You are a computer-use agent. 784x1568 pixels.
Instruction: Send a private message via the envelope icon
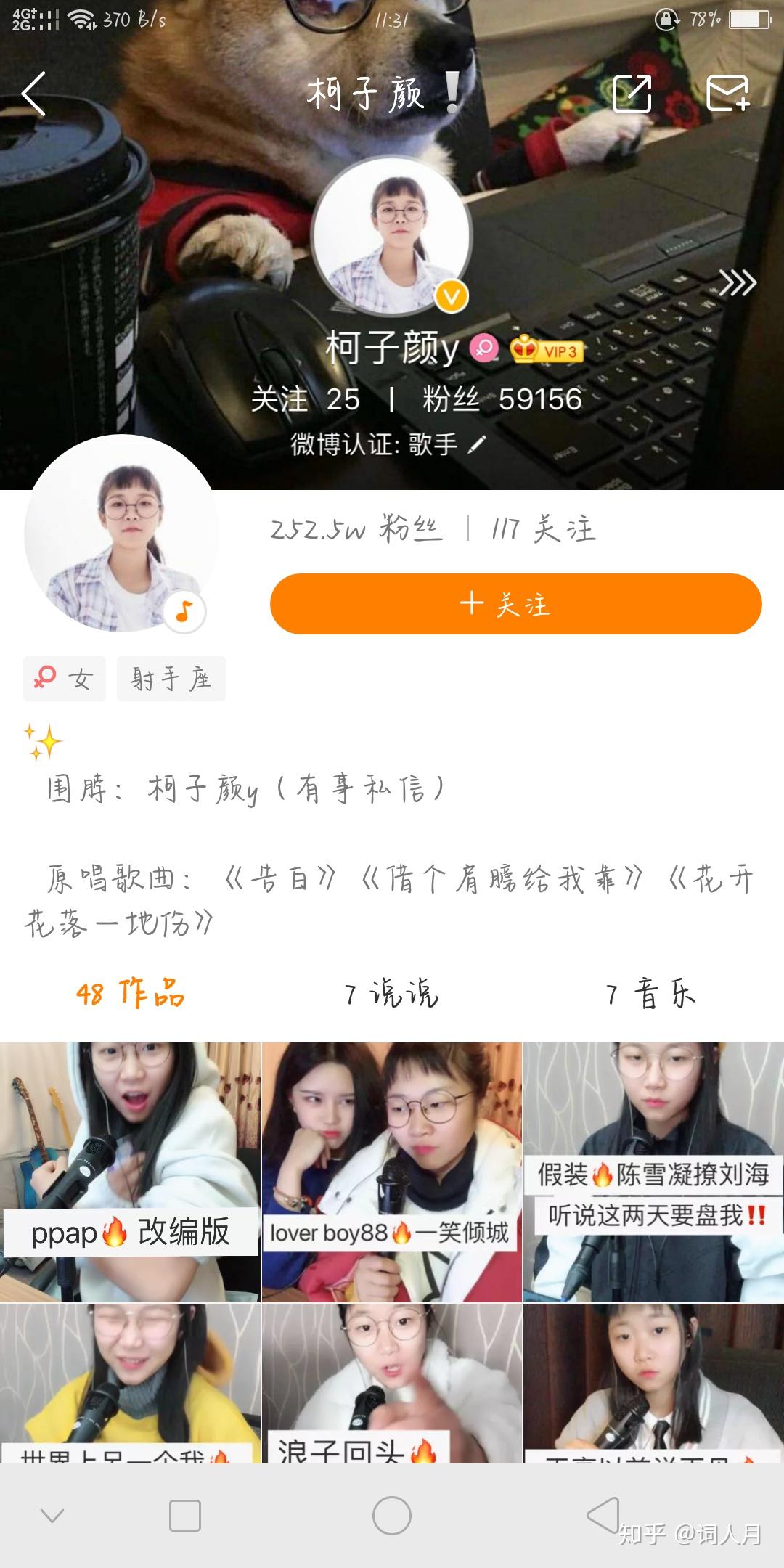click(x=727, y=94)
